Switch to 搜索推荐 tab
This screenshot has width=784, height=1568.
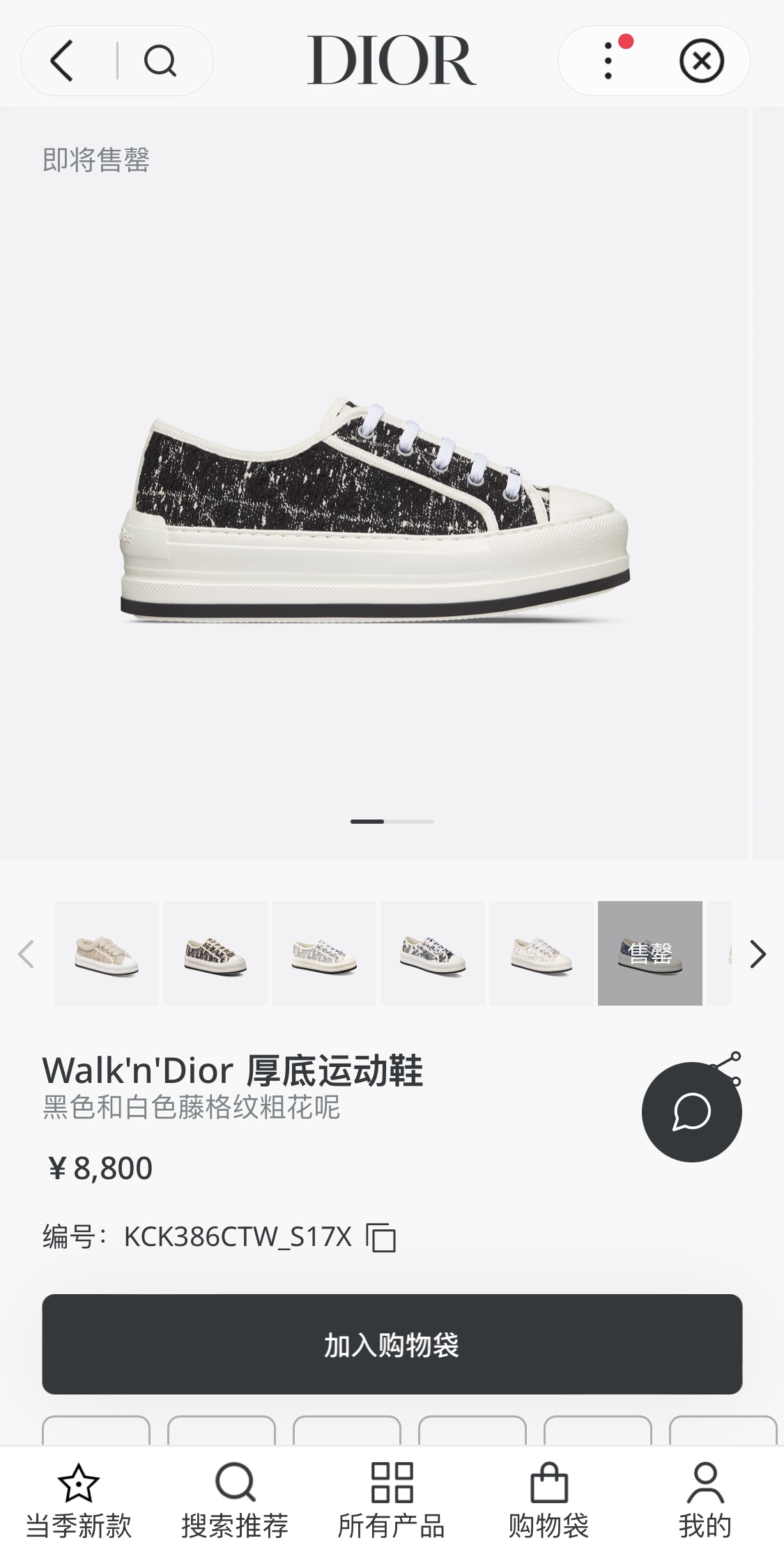235,1500
